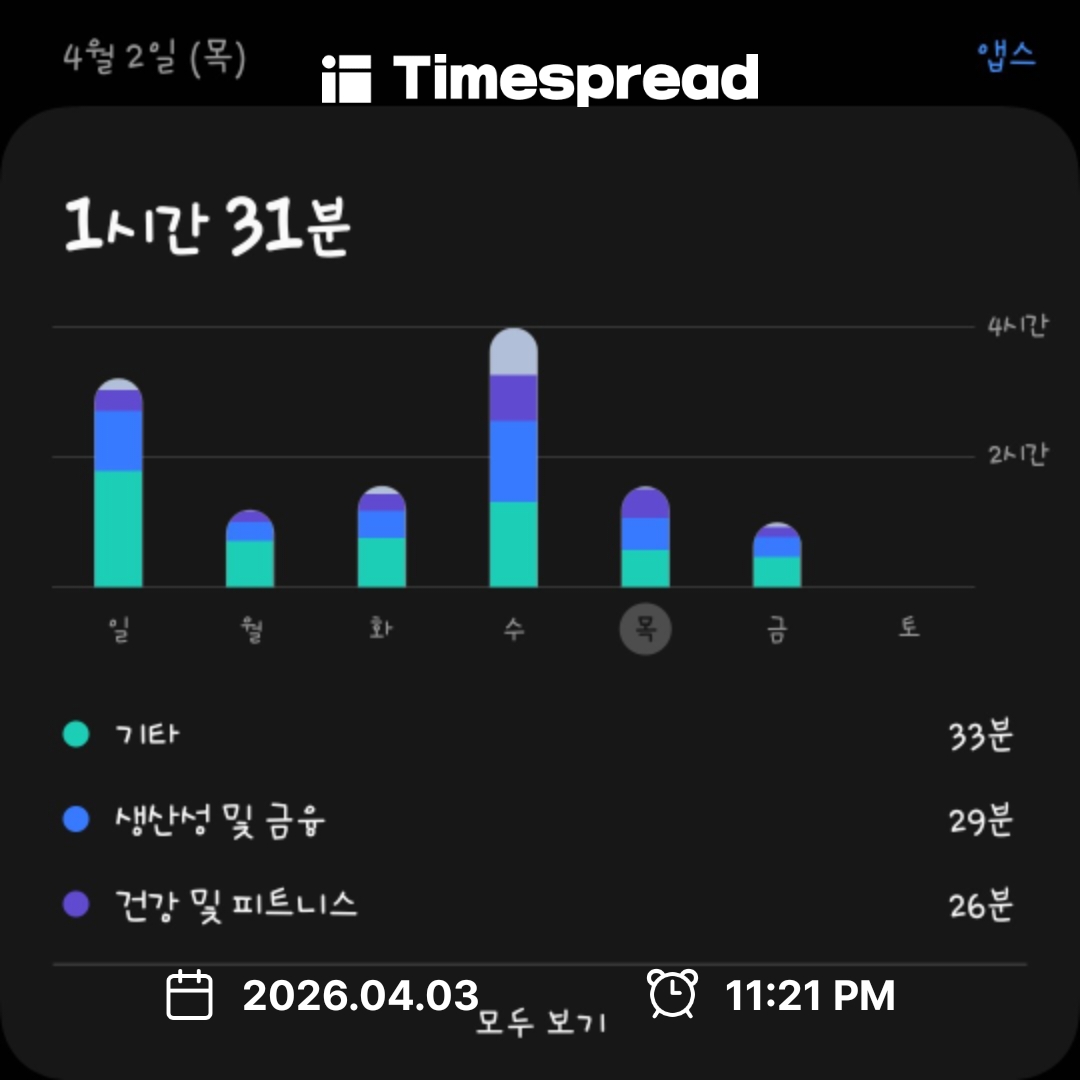Tap the 수 bar in the chart
Screen dimensions: 1080x1080
click(x=513, y=459)
